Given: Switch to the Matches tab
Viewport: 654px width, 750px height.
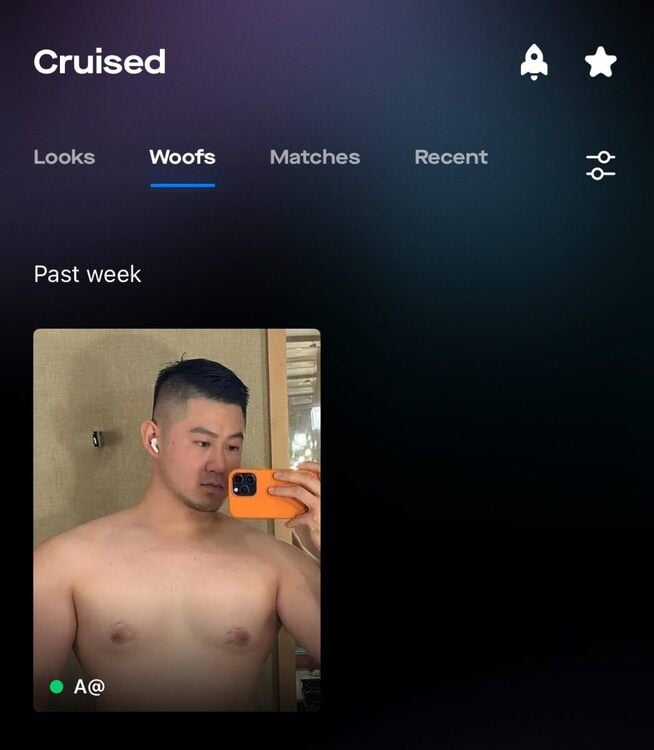Looking at the screenshot, I should [x=314, y=157].
